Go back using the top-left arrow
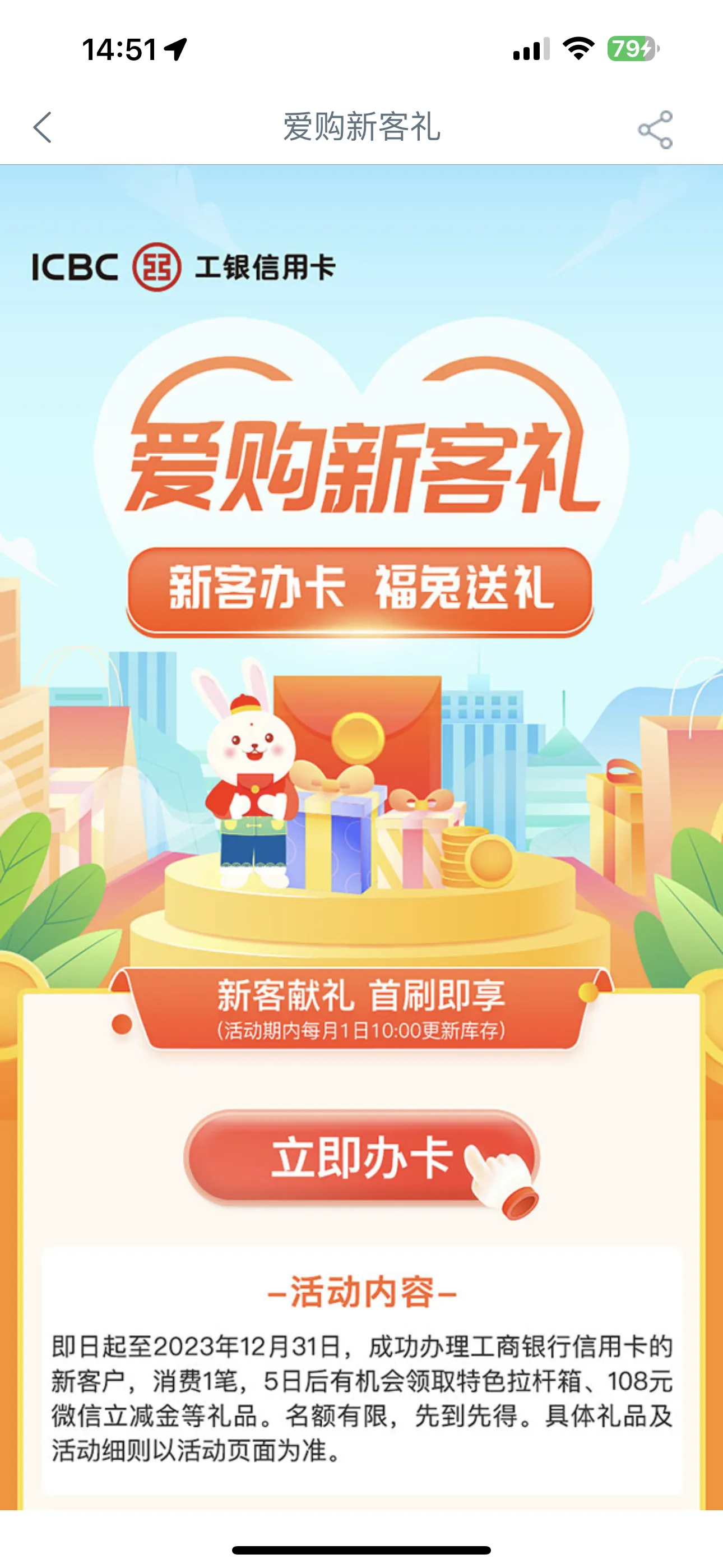 pos(43,127)
